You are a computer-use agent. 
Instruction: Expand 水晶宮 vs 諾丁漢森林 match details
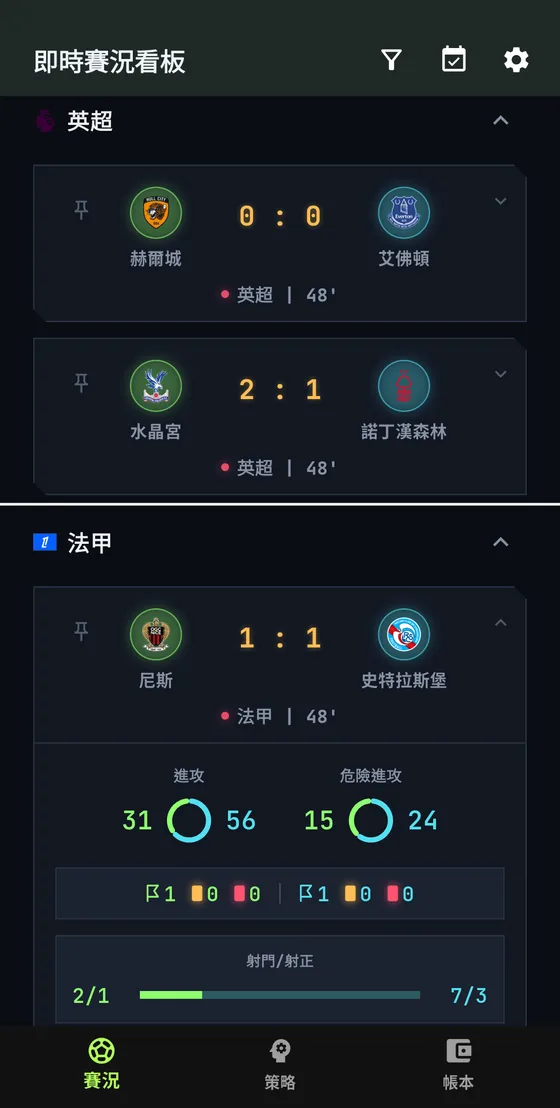click(501, 374)
